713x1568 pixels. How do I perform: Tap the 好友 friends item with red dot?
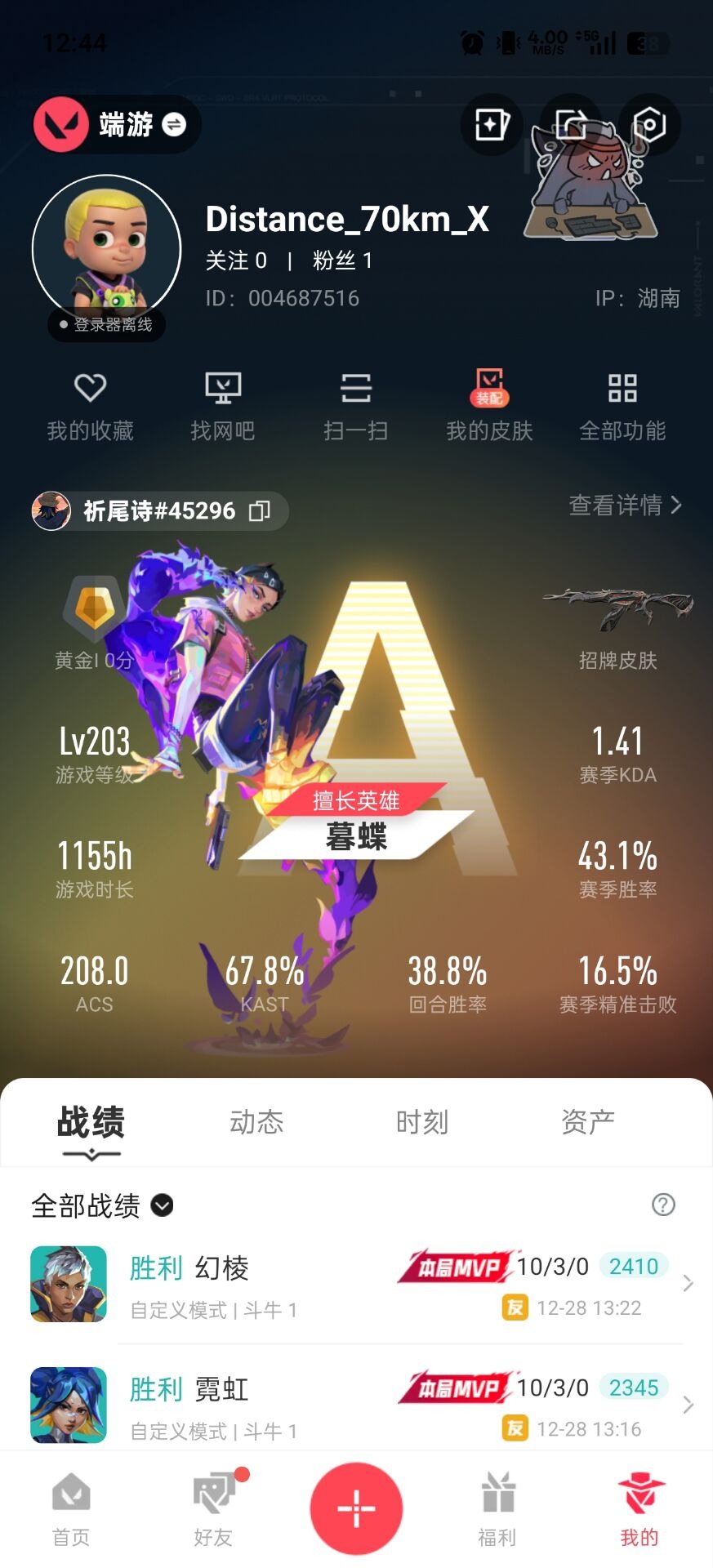[x=212, y=1507]
